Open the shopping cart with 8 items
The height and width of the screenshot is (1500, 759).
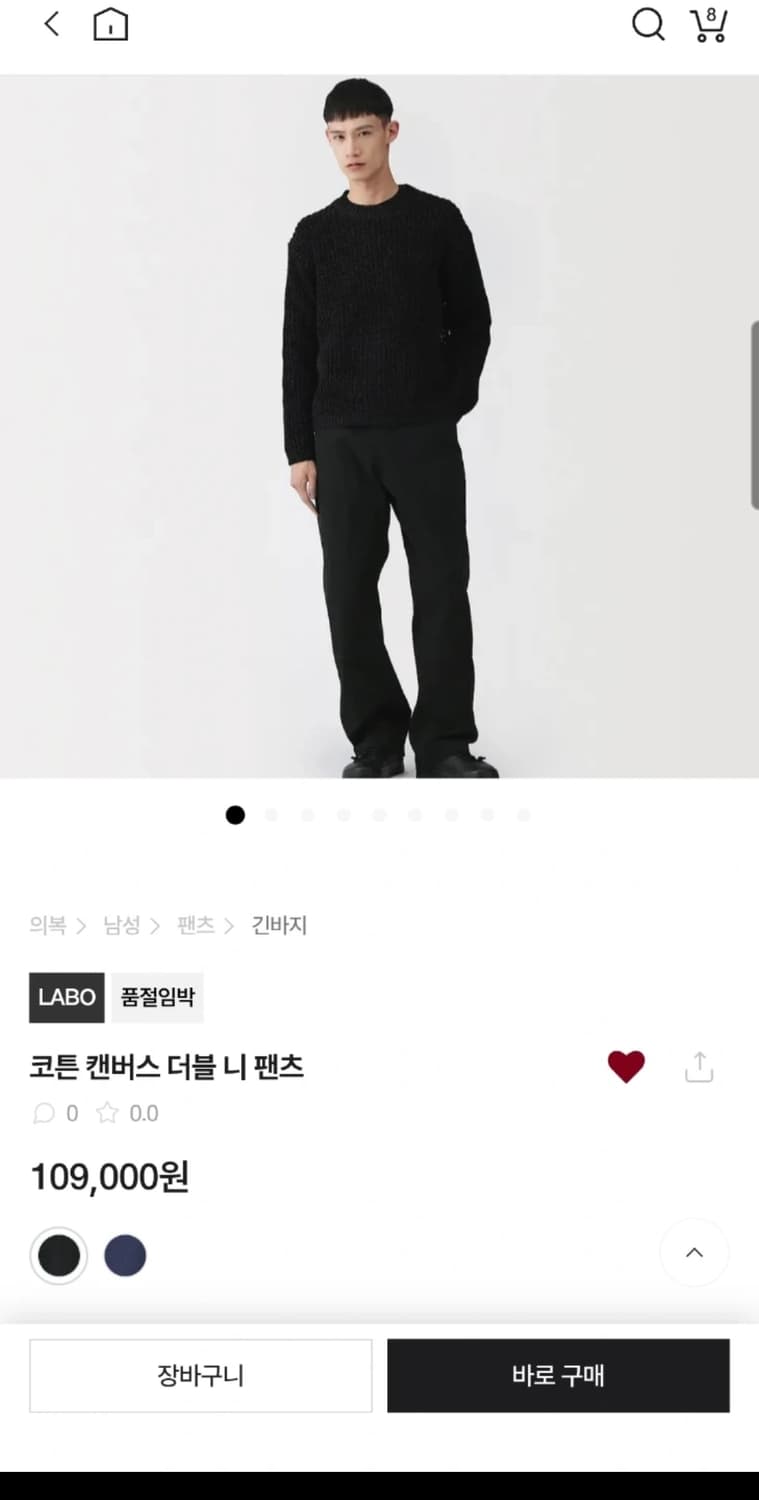click(x=709, y=27)
